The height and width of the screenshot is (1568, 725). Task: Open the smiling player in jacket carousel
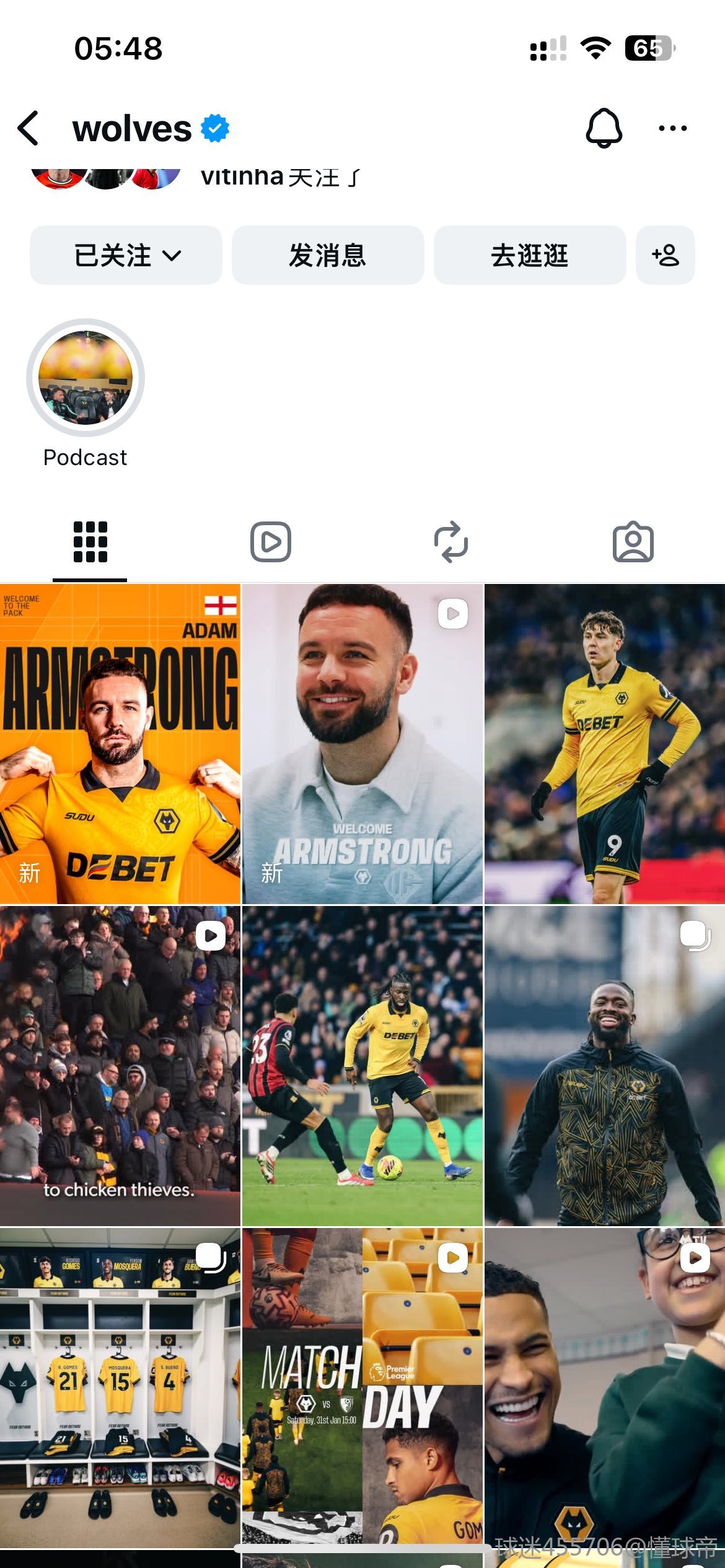(x=605, y=1065)
